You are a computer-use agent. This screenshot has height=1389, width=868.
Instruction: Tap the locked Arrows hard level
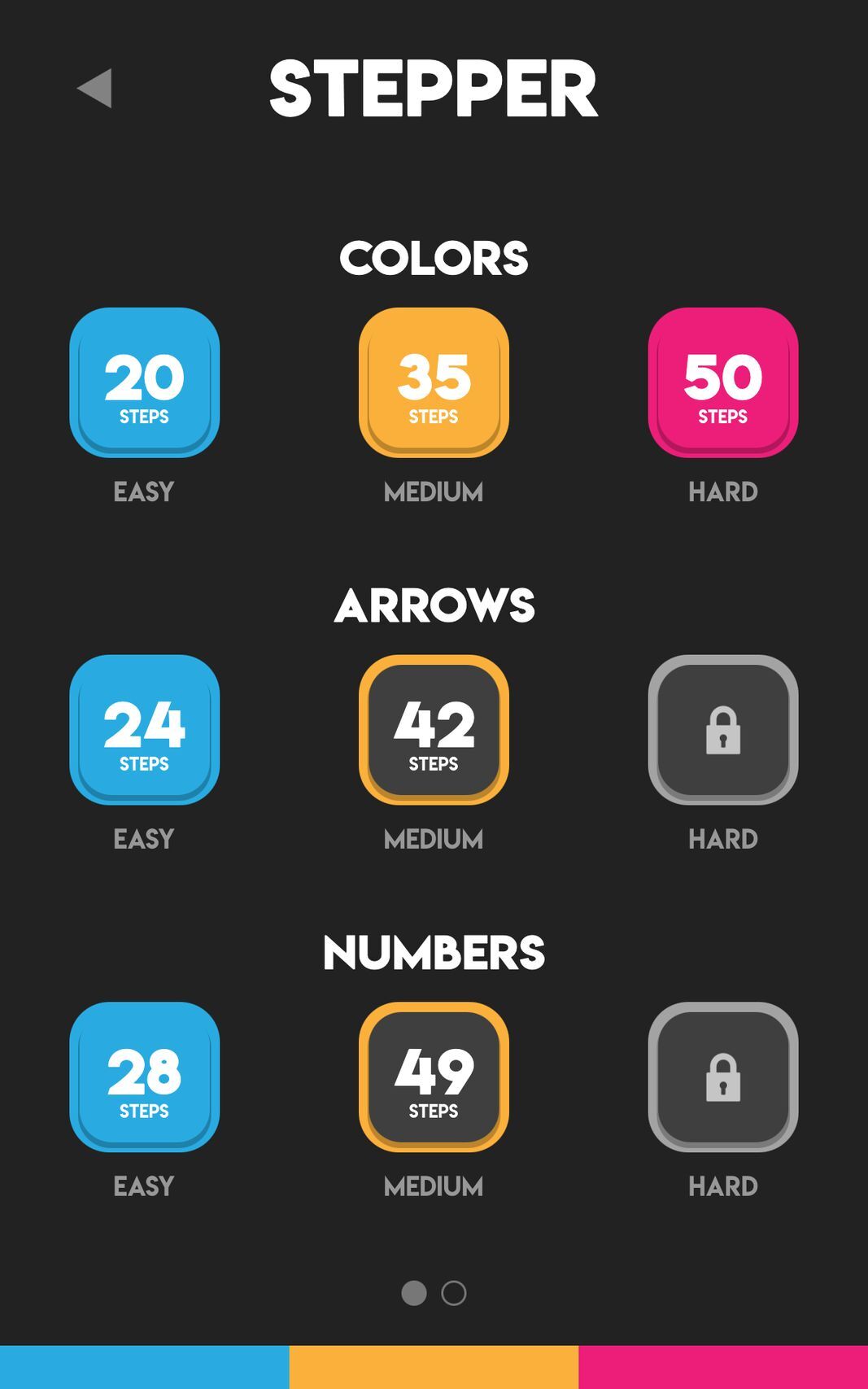(722, 729)
